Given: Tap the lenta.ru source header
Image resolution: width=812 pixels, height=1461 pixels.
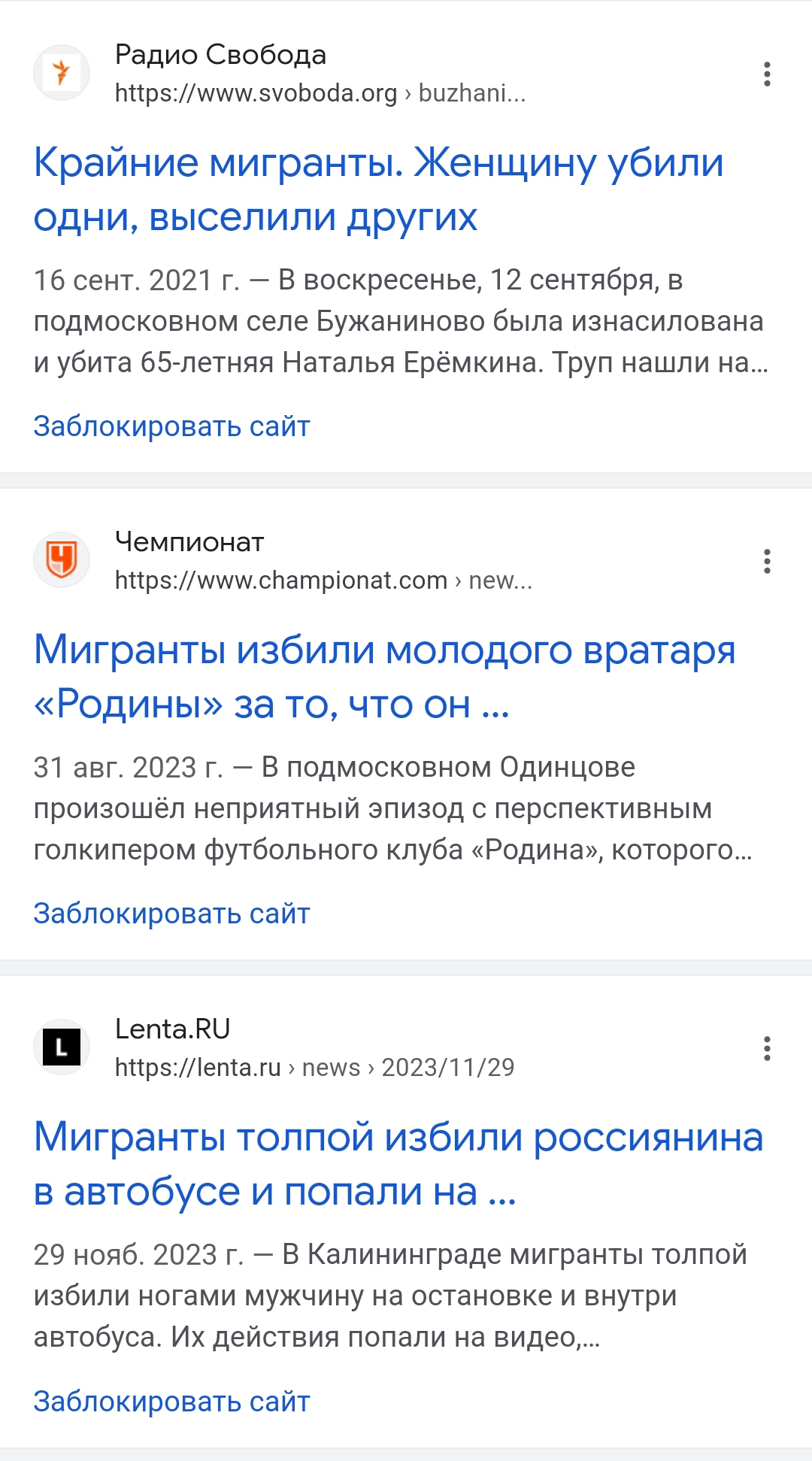Looking at the screenshot, I should pyautogui.click(x=274, y=1048).
